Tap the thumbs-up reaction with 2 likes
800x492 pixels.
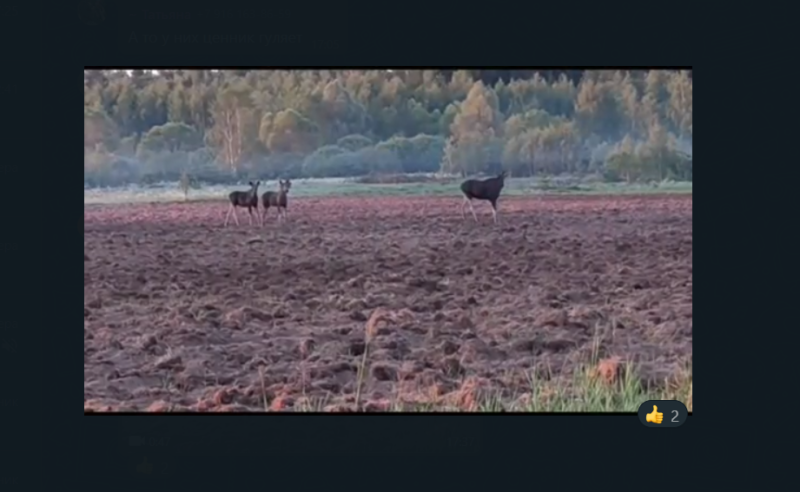click(662, 415)
